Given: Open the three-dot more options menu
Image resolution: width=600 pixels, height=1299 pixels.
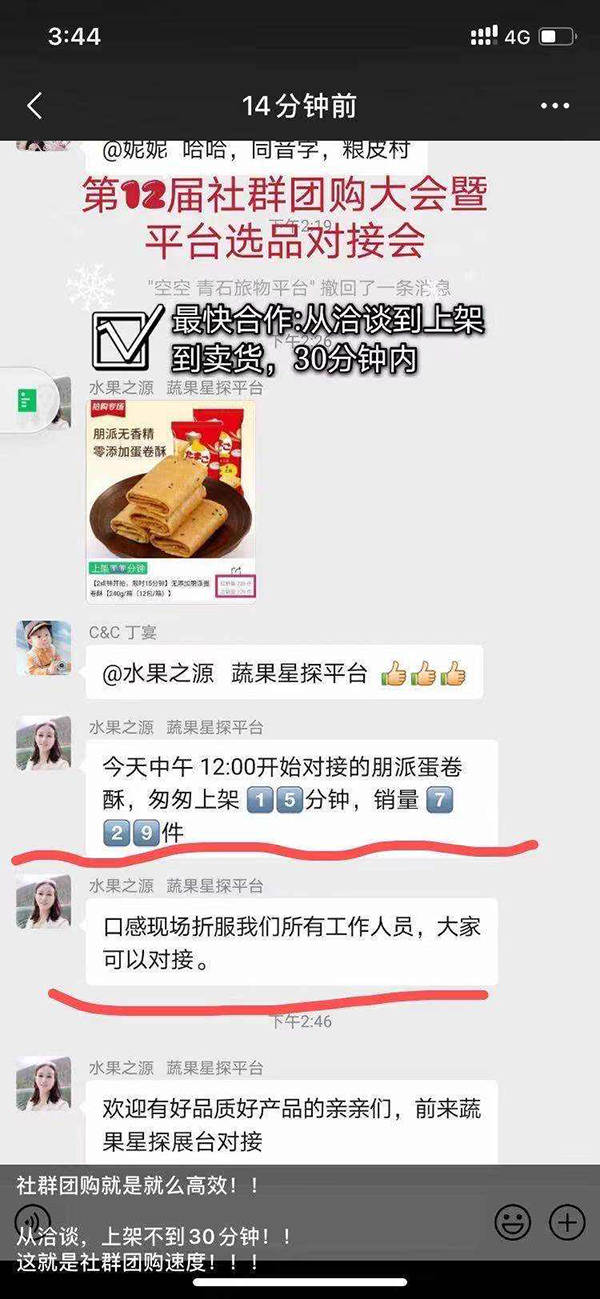Looking at the screenshot, I should 554,106.
